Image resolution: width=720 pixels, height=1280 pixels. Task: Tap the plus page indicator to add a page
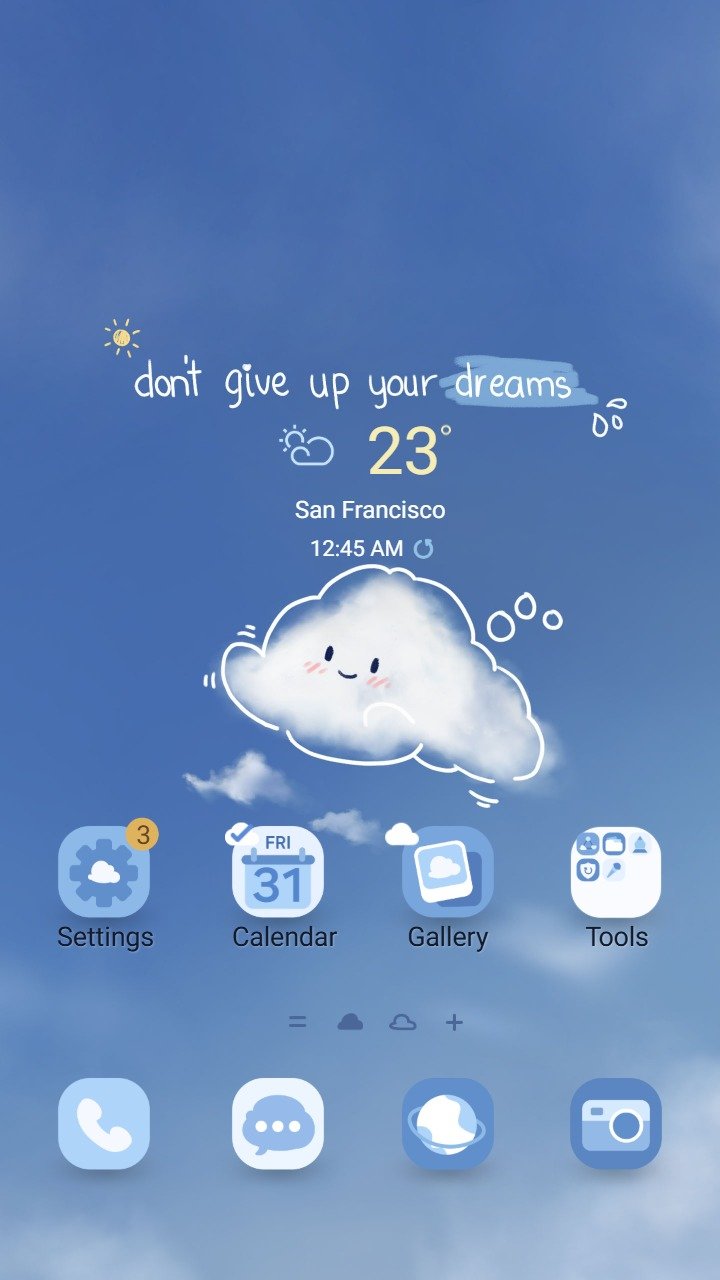[454, 1022]
